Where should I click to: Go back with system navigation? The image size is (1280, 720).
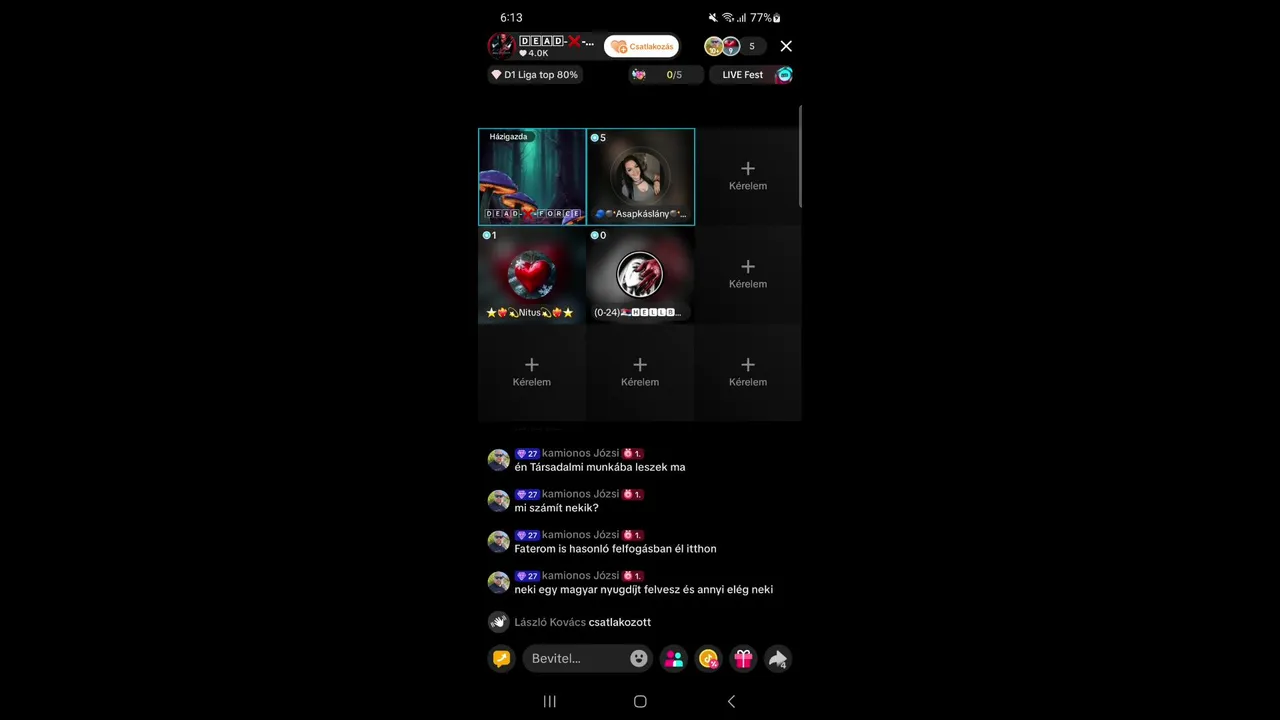[x=731, y=701]
